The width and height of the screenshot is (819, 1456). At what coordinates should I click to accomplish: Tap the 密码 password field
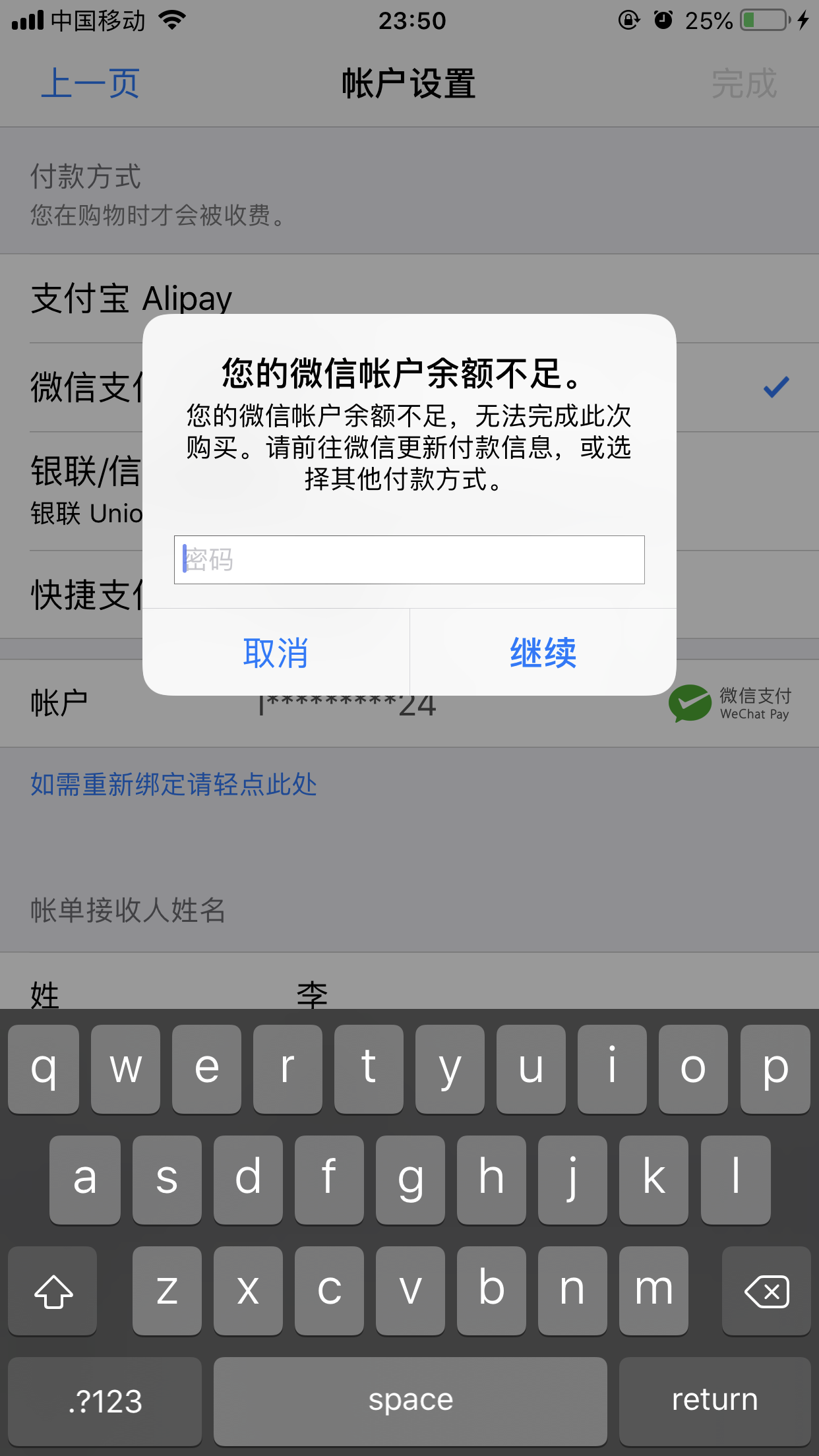tap(409, 560)
